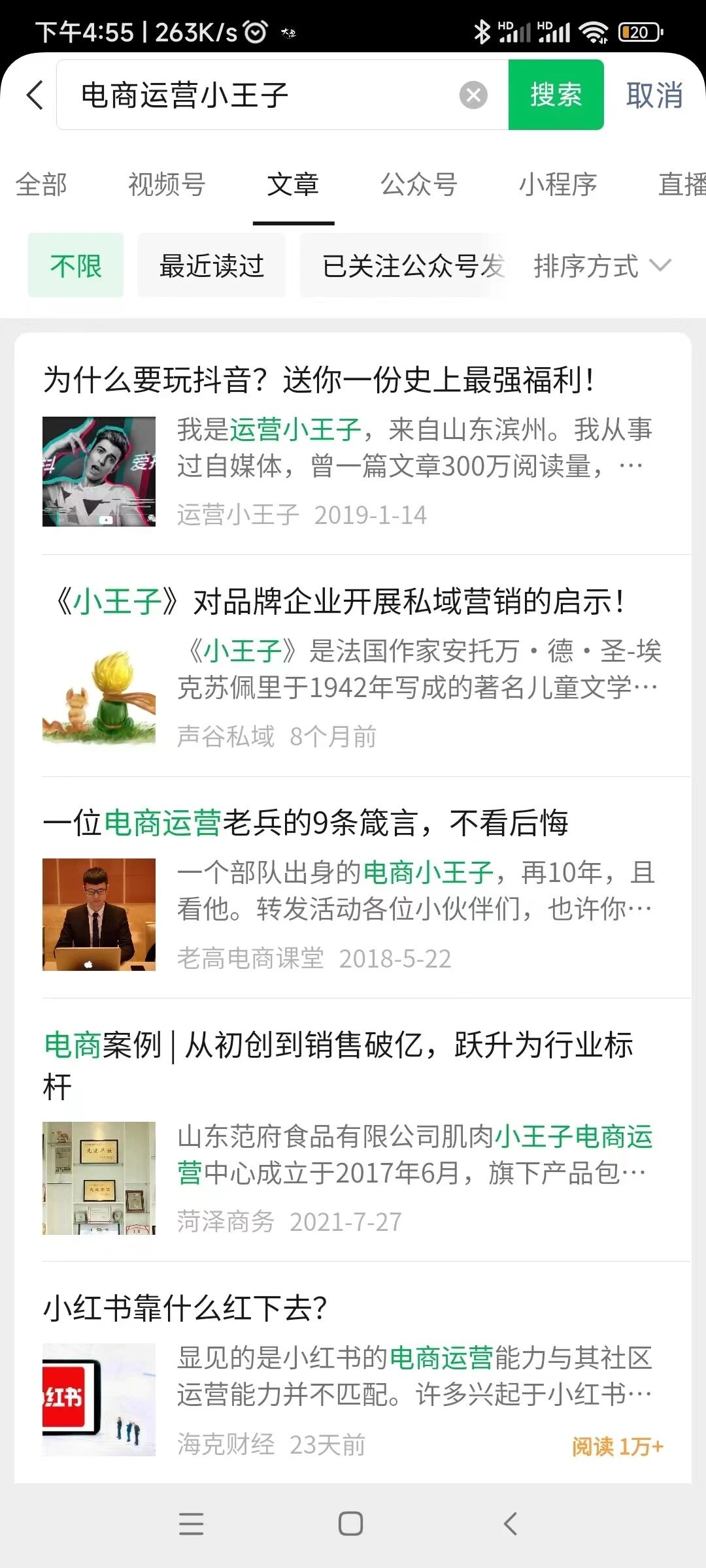Viewport: 706px width, 1568px height.
Task: Tap the system home button
Action: (x=351, y=1524)
